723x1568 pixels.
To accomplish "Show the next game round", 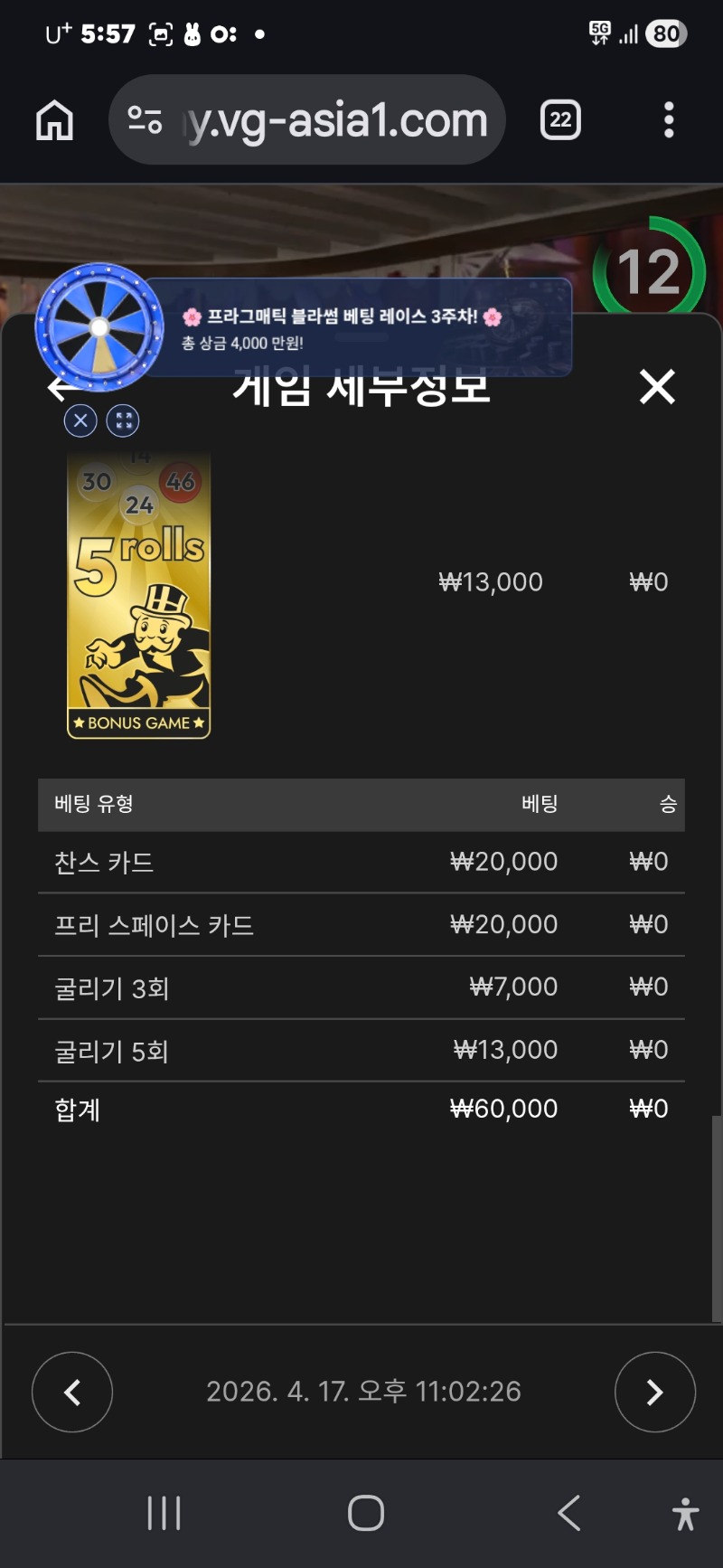I will coord(654,1392).
